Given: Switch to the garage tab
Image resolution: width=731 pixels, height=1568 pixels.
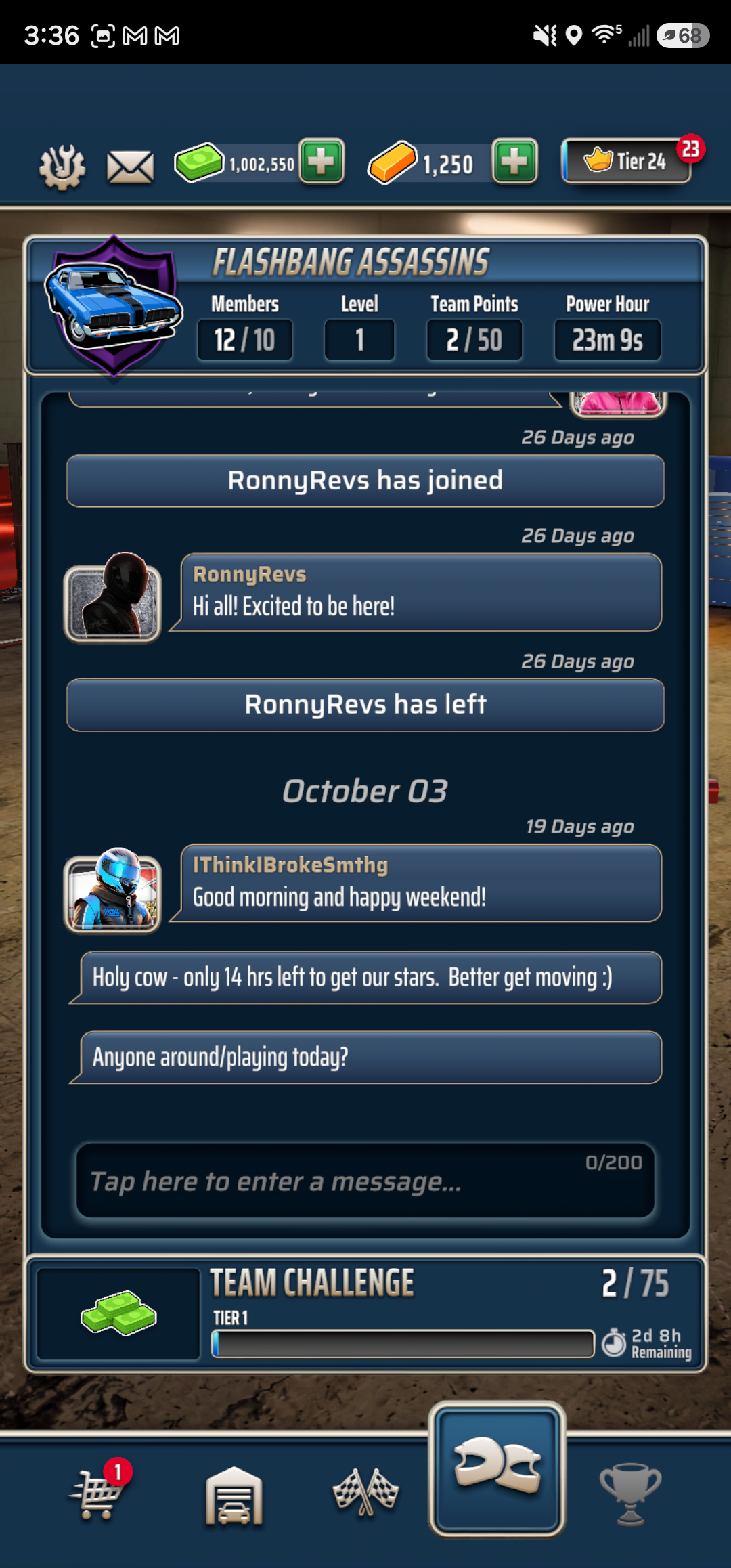Looking at the screenshot, I should [234, 1496].
